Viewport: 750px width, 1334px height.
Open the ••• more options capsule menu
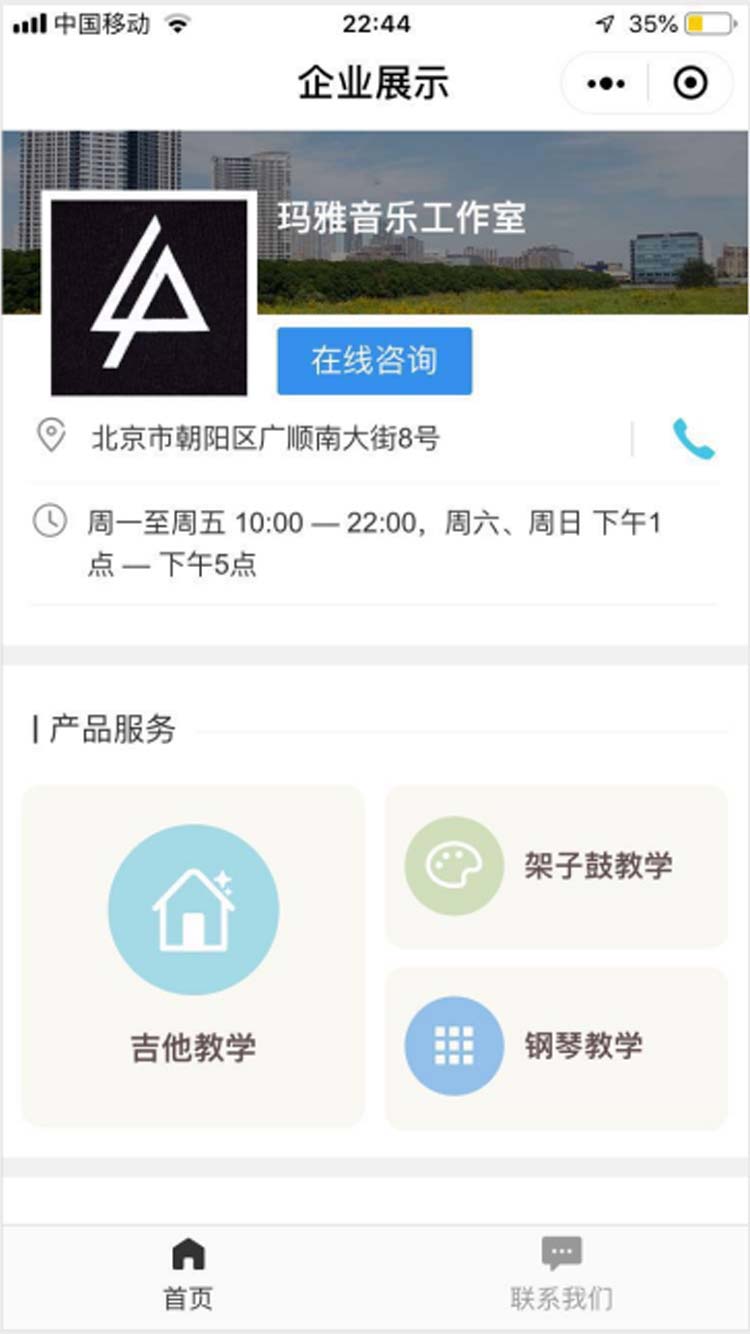604,83
